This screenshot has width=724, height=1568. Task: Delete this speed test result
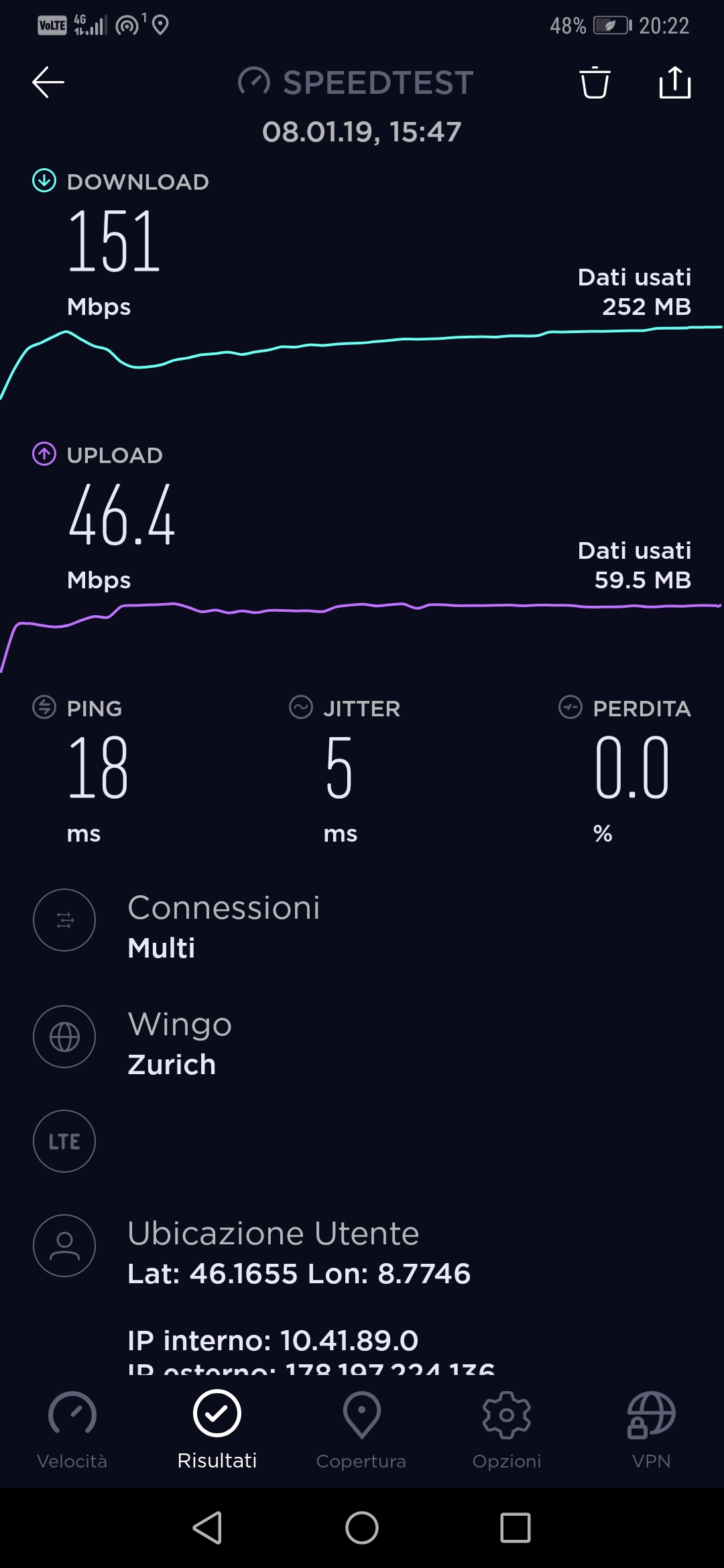(595, 83)
